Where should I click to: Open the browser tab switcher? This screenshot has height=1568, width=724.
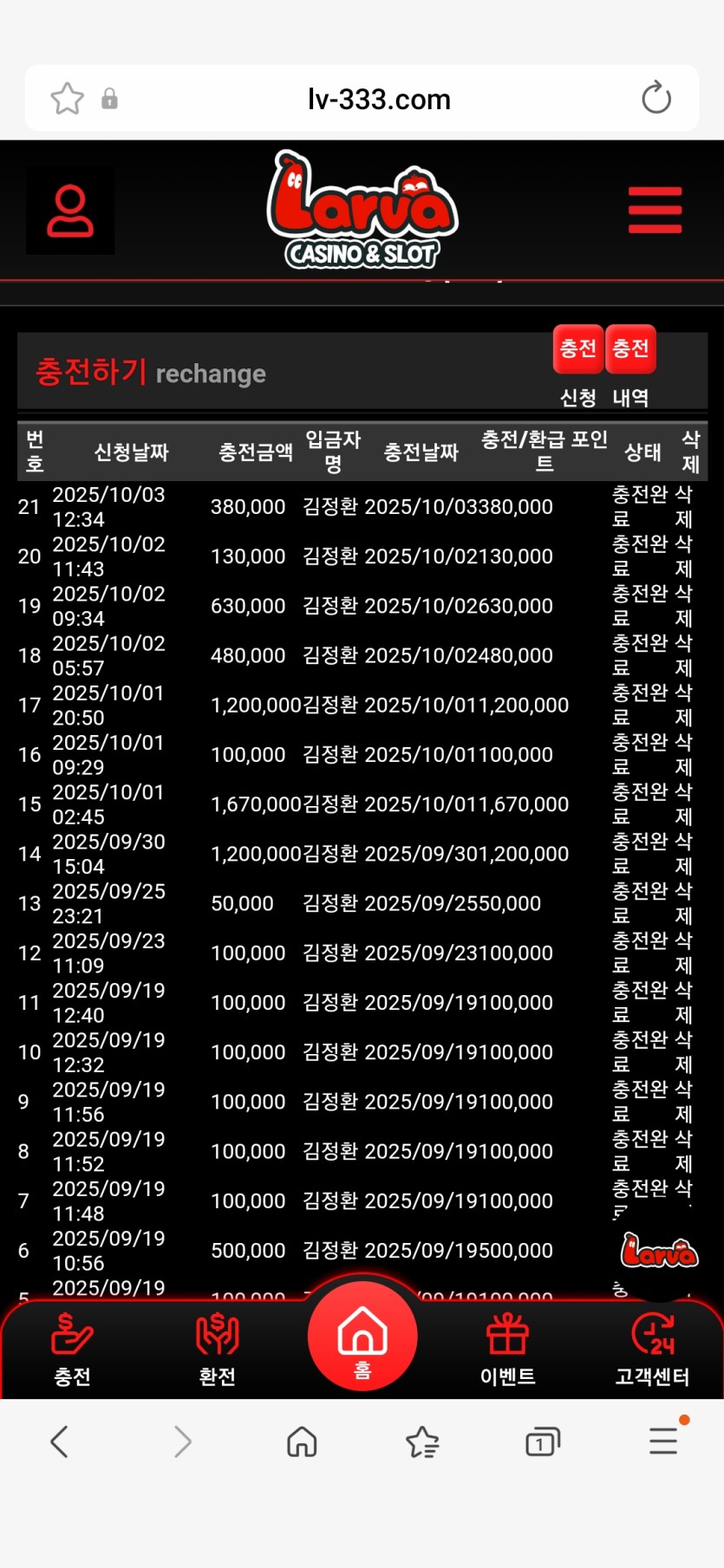click(x=543, y=1441)
